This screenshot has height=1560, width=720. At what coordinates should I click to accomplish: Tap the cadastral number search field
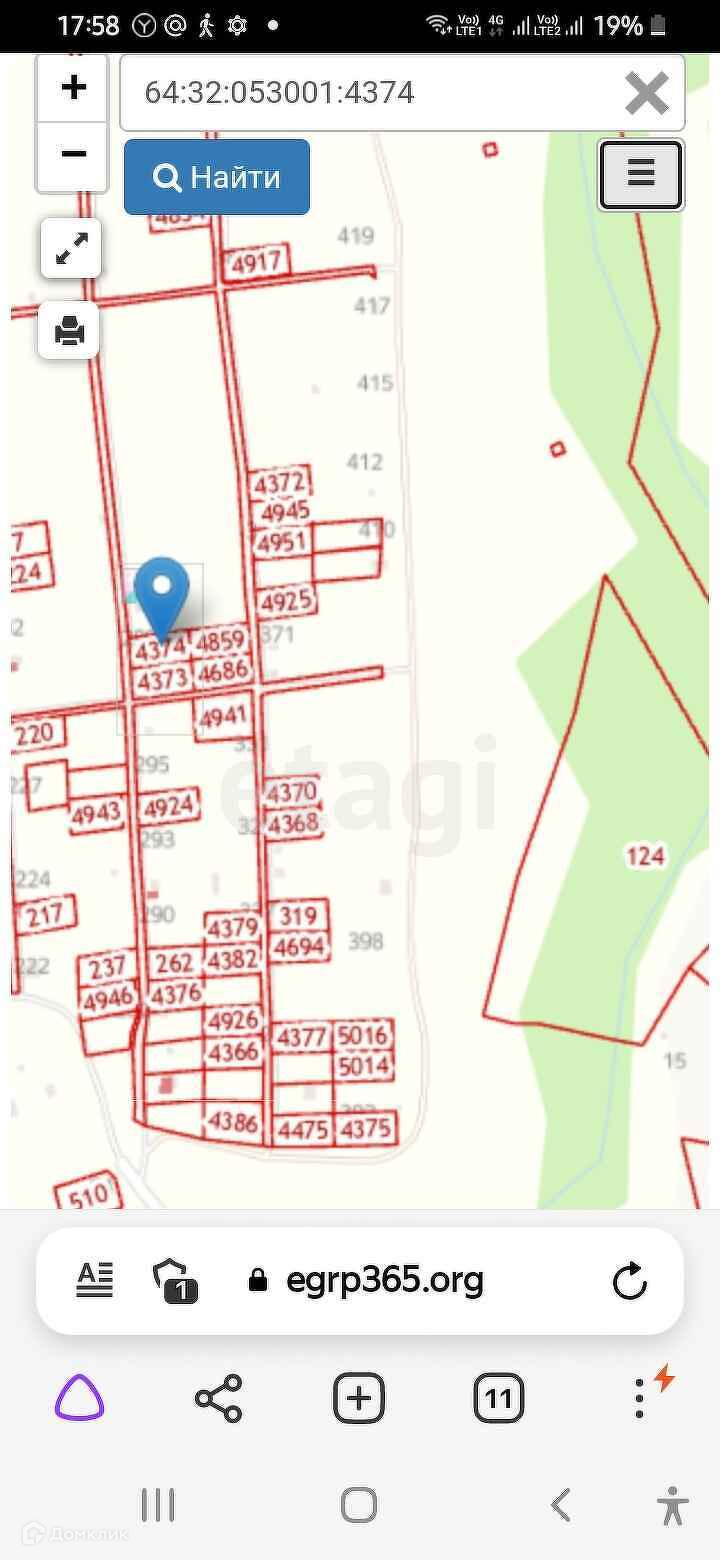click(x=370, y=93)
